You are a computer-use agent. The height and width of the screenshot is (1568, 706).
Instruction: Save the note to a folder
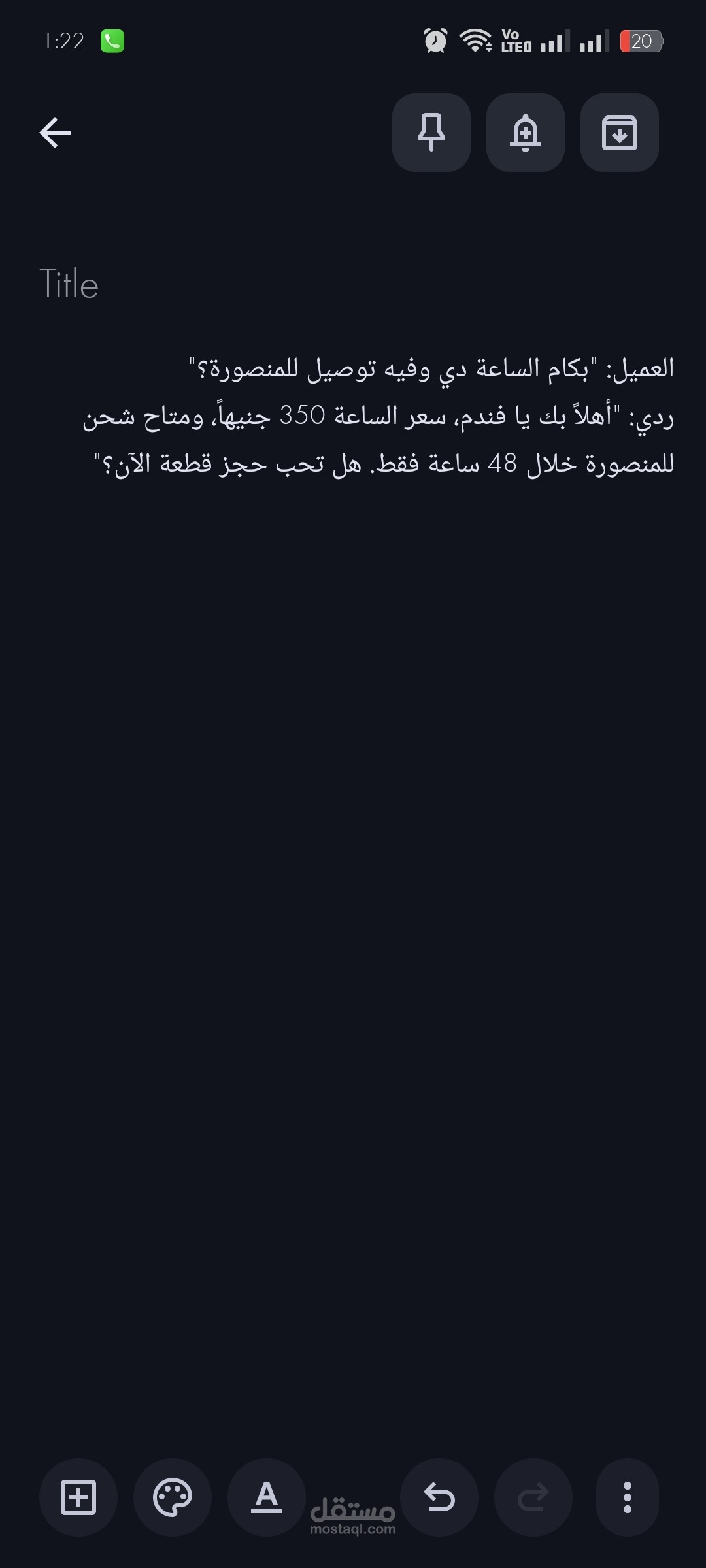[618, 133]
